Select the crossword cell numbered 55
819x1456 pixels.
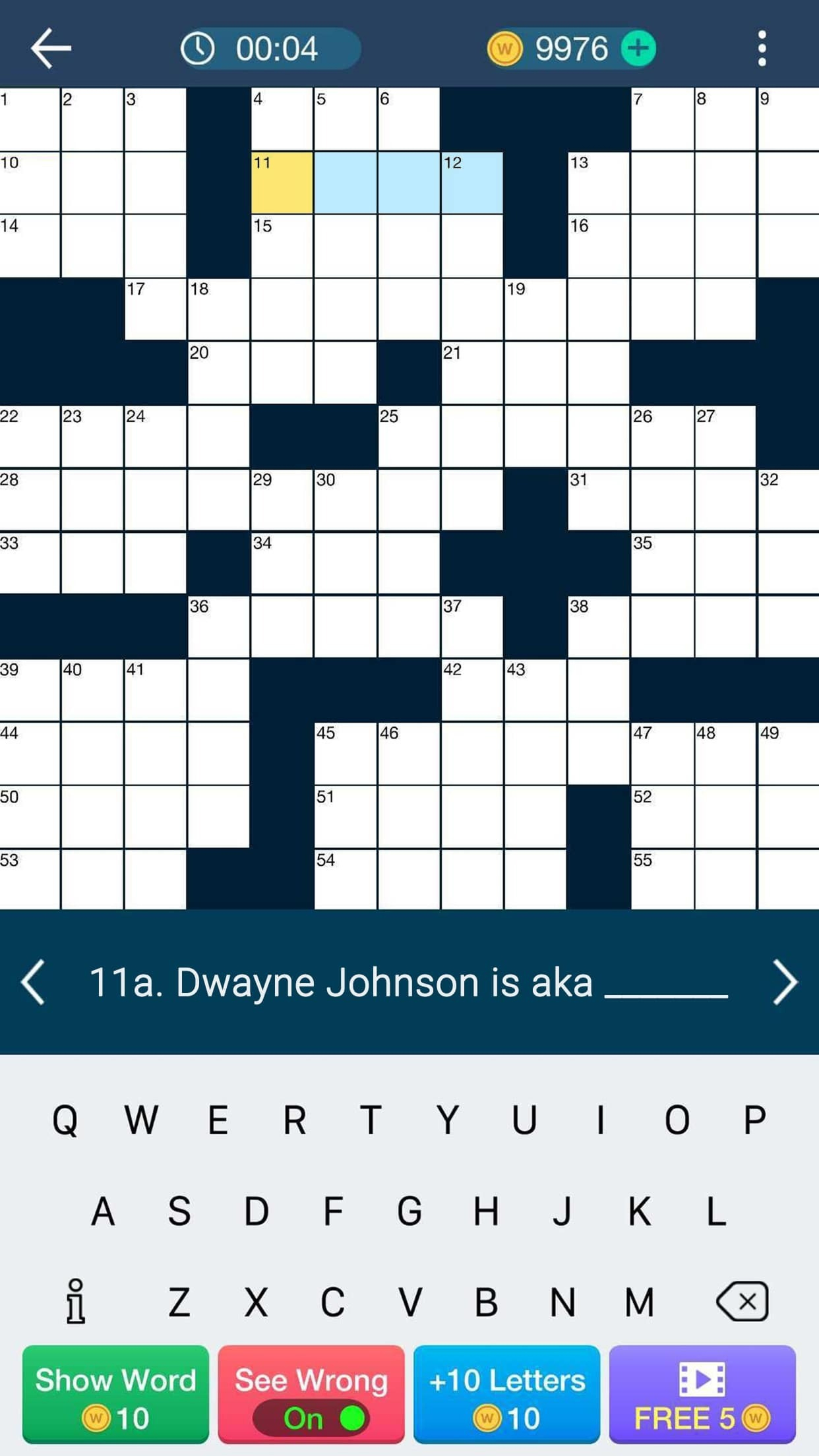click(x=662, y=880)
